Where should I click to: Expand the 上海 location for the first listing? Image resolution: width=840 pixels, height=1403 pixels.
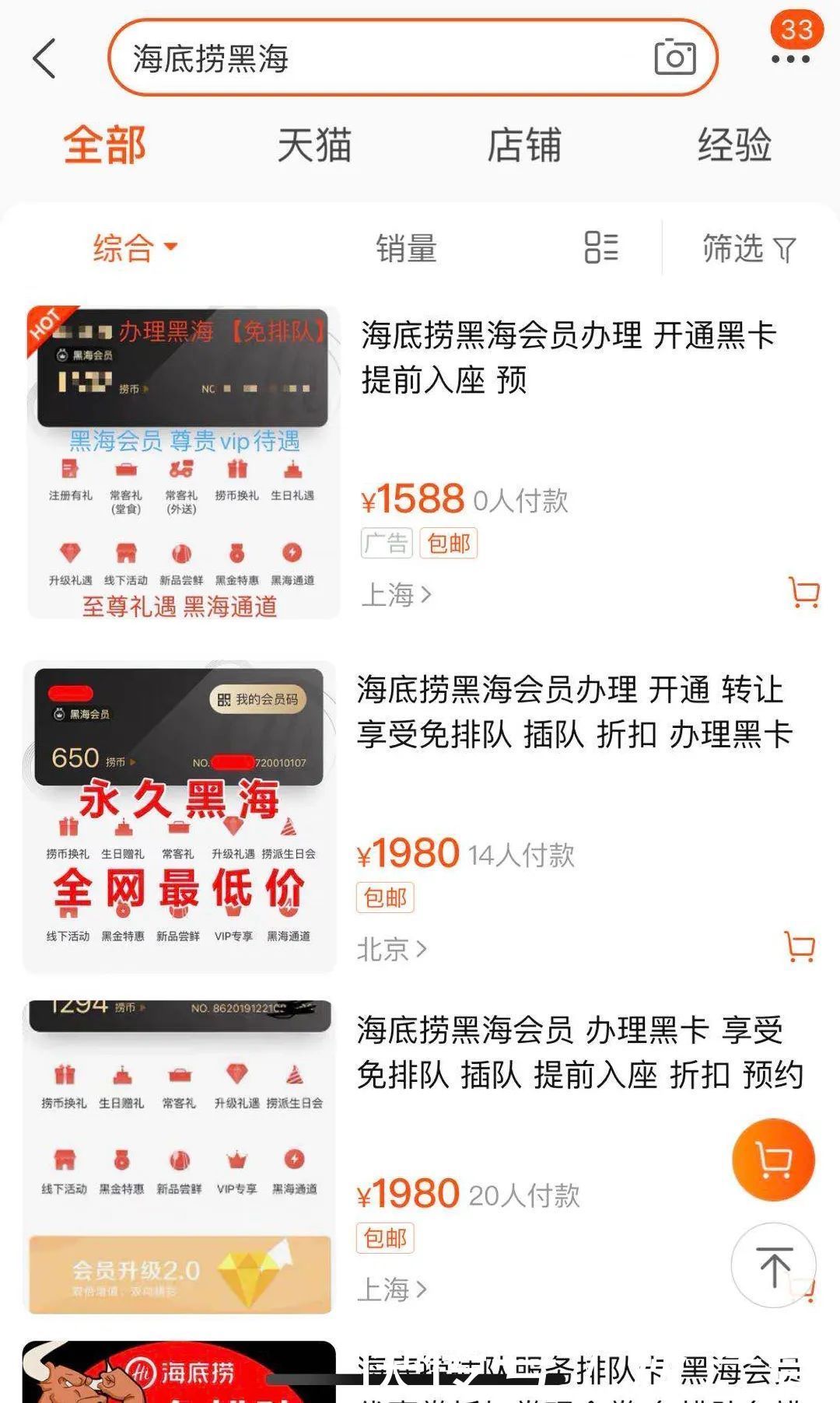393,593
